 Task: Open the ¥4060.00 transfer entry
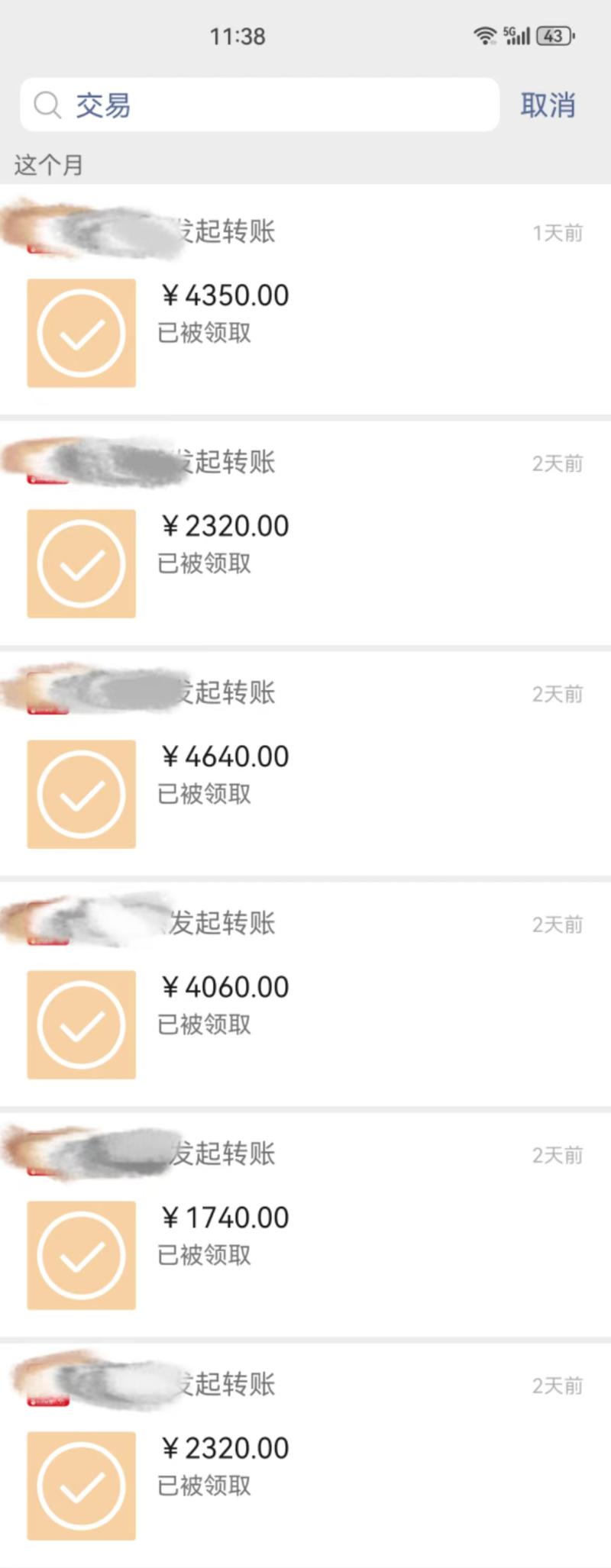point(225,988)
